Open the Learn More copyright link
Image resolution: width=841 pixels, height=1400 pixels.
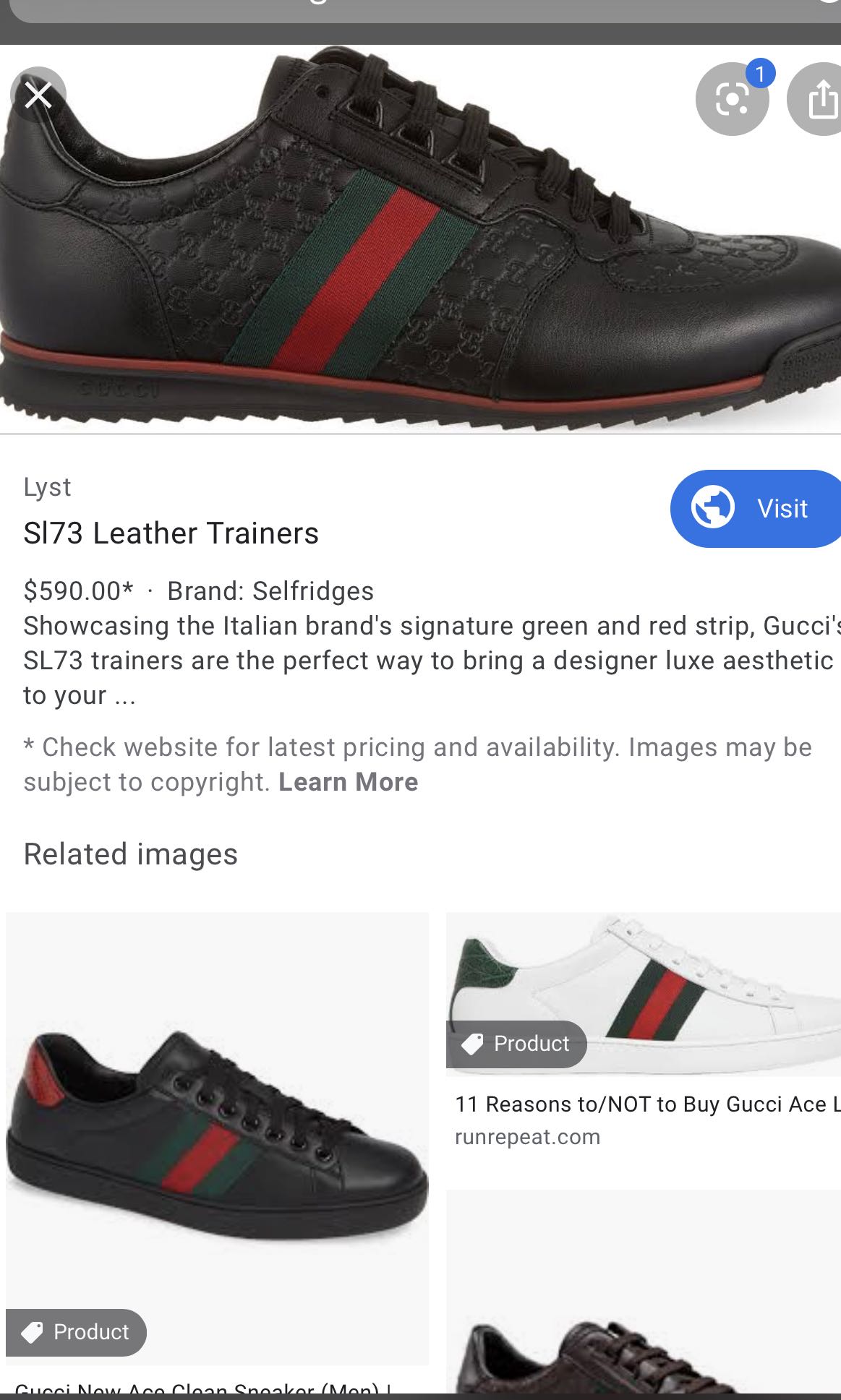point(348,781)
